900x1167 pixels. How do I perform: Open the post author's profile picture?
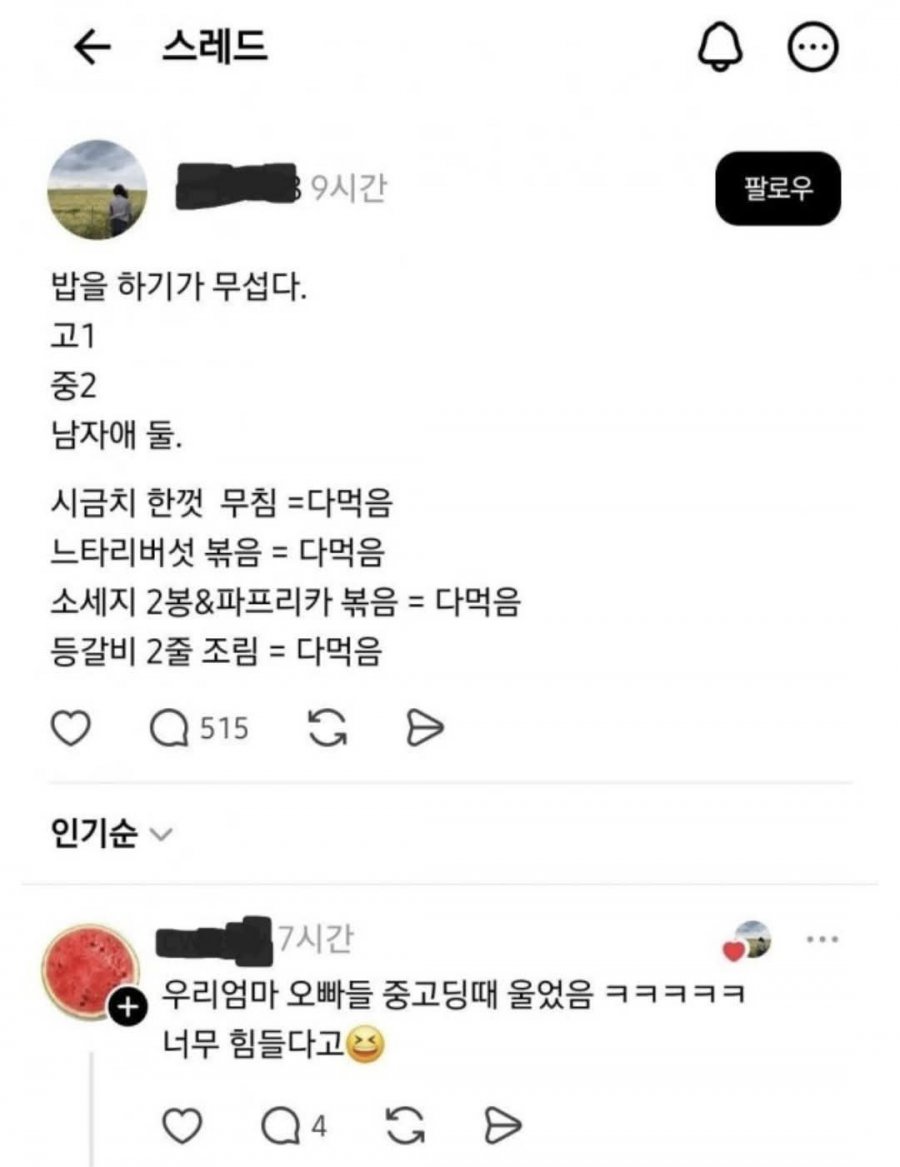pyautogui.click(x=98, y=189)
